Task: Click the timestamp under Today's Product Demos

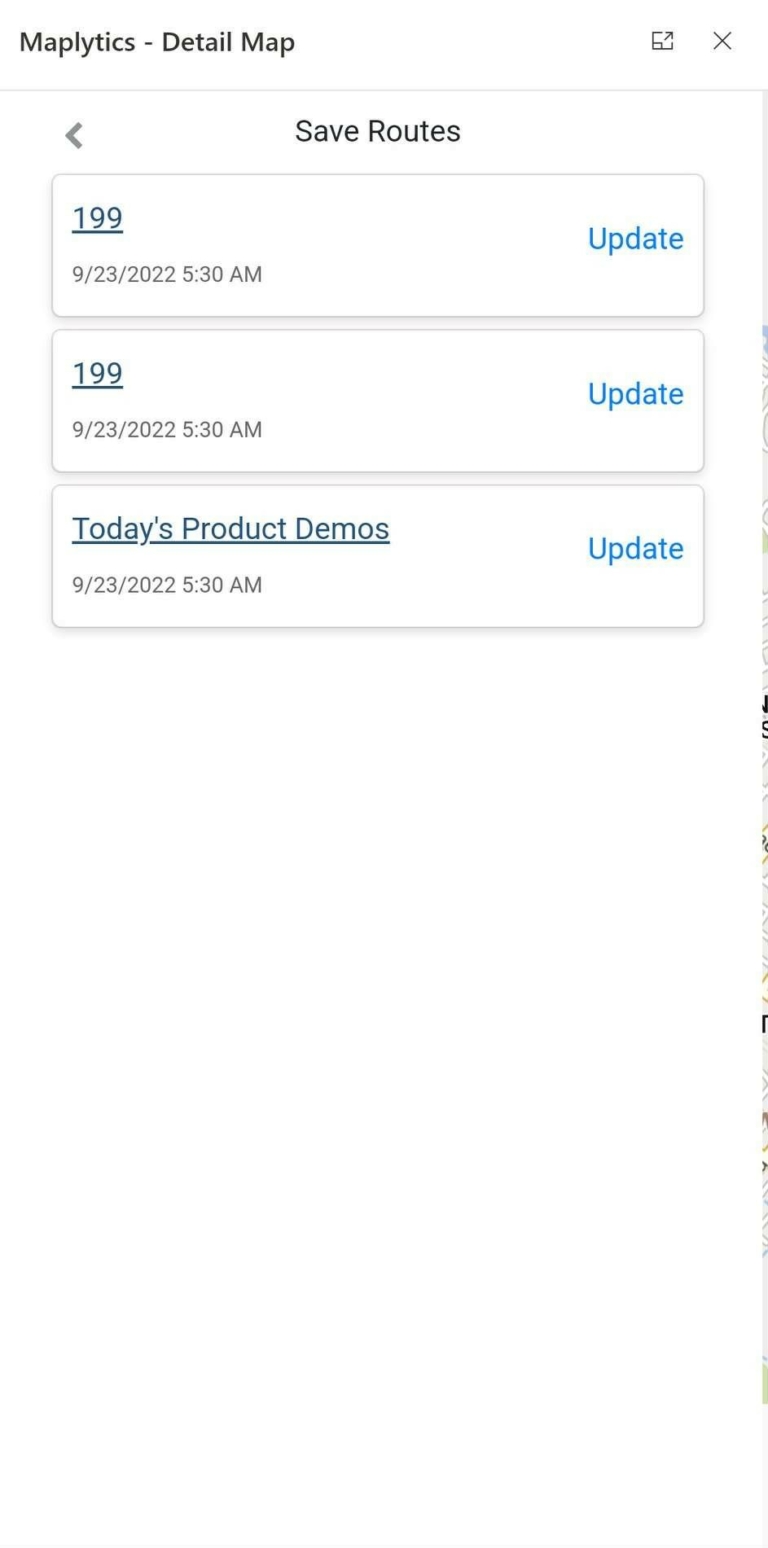Action: pos(166,584)
